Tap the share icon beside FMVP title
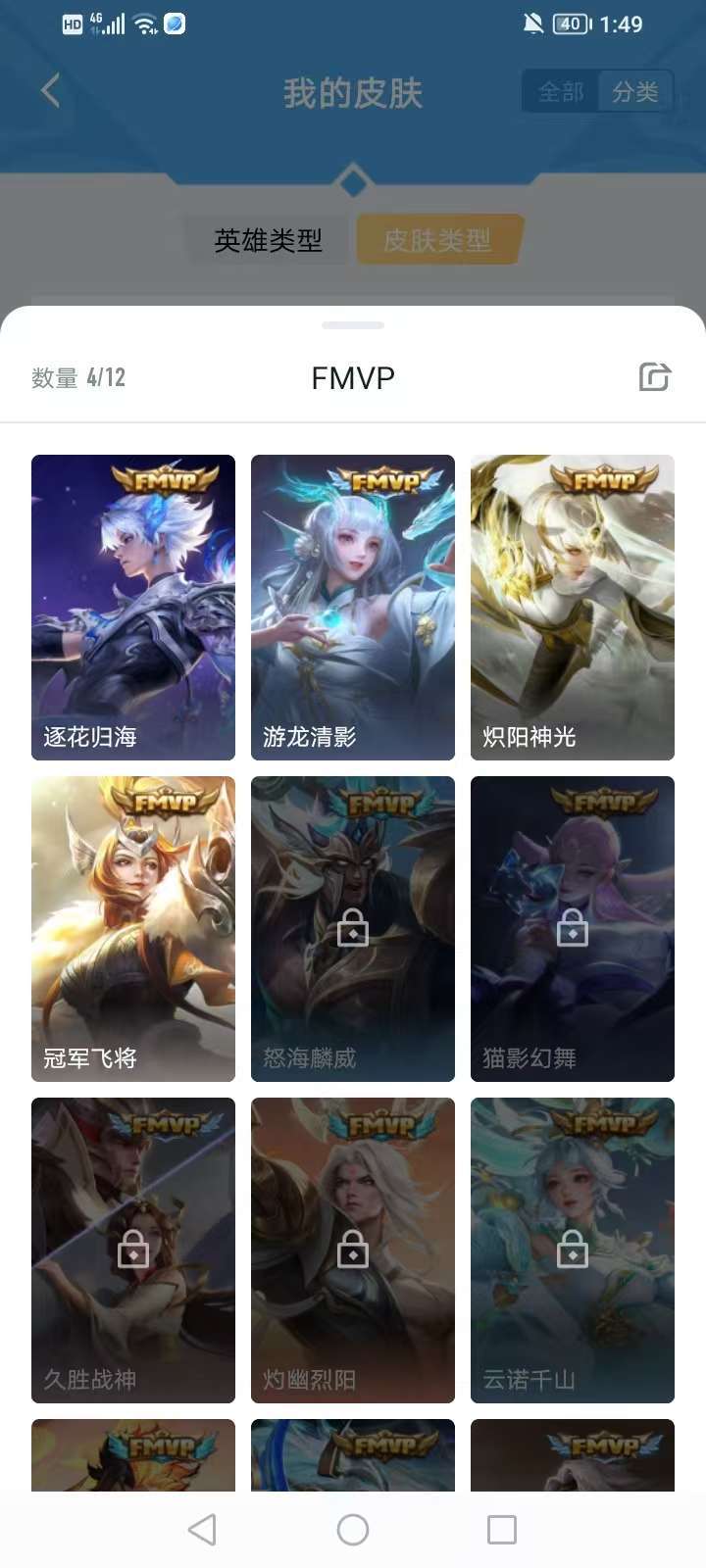706x1568 pixels. pos(654,376)
